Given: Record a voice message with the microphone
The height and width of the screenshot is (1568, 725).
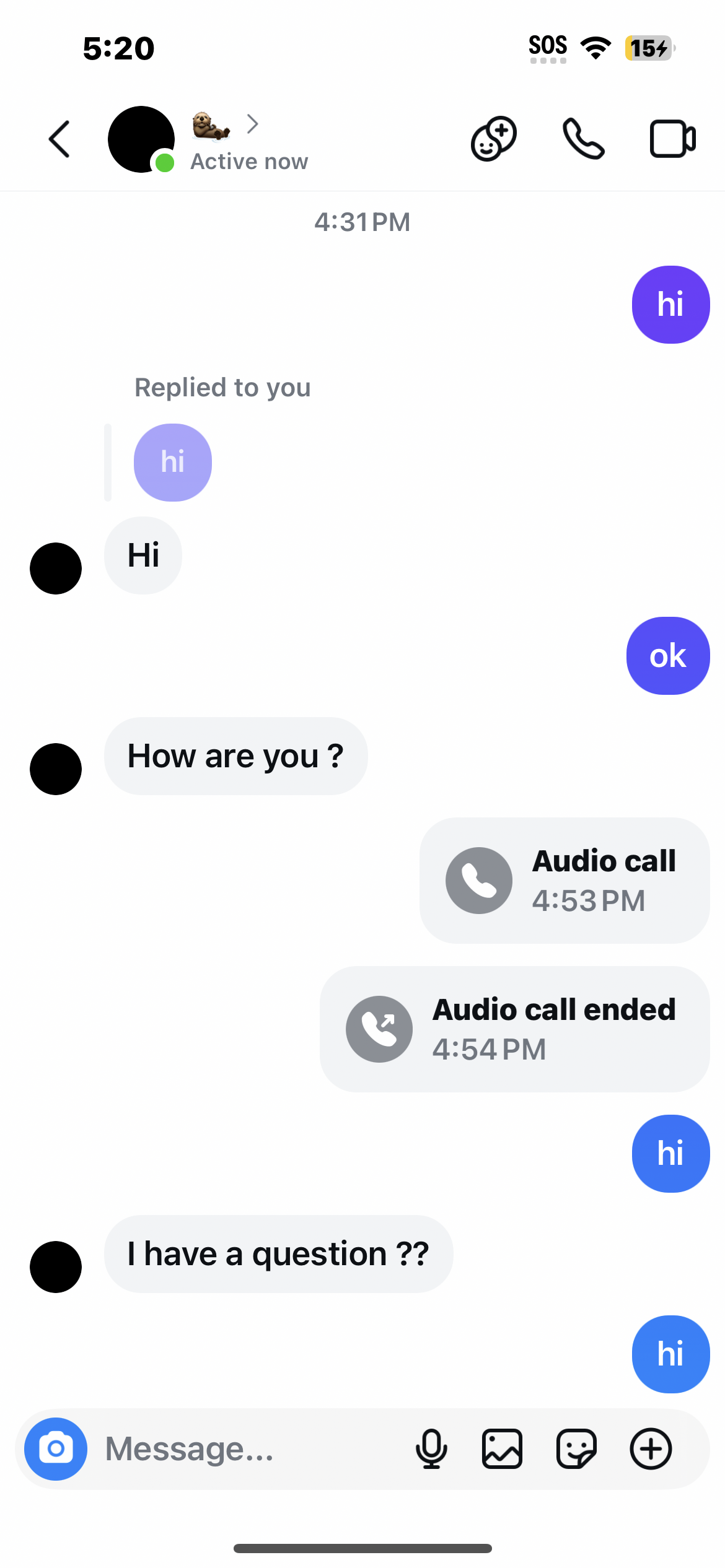Looking at the screenshot, I should [431, 1449].
